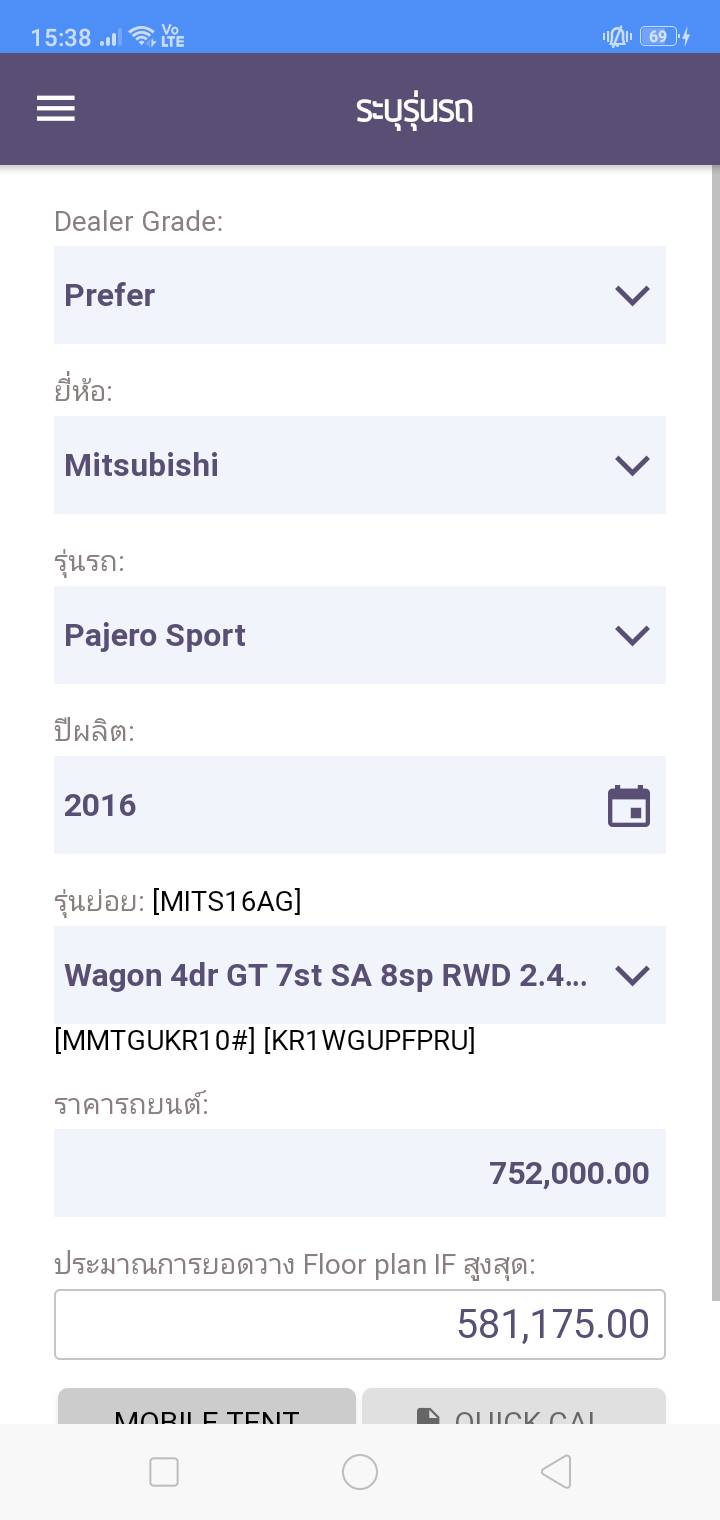The image size is (720, 1520).
Task: Expand the Dealer Grade dropdown
Action: 359,295
